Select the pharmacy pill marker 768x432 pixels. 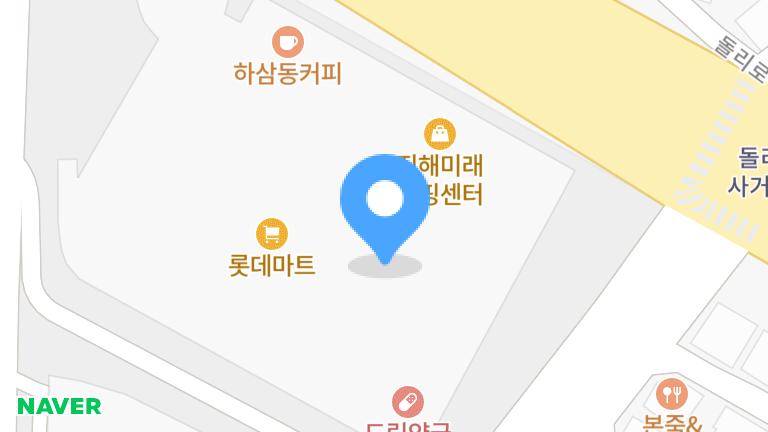tap(408, 402)
